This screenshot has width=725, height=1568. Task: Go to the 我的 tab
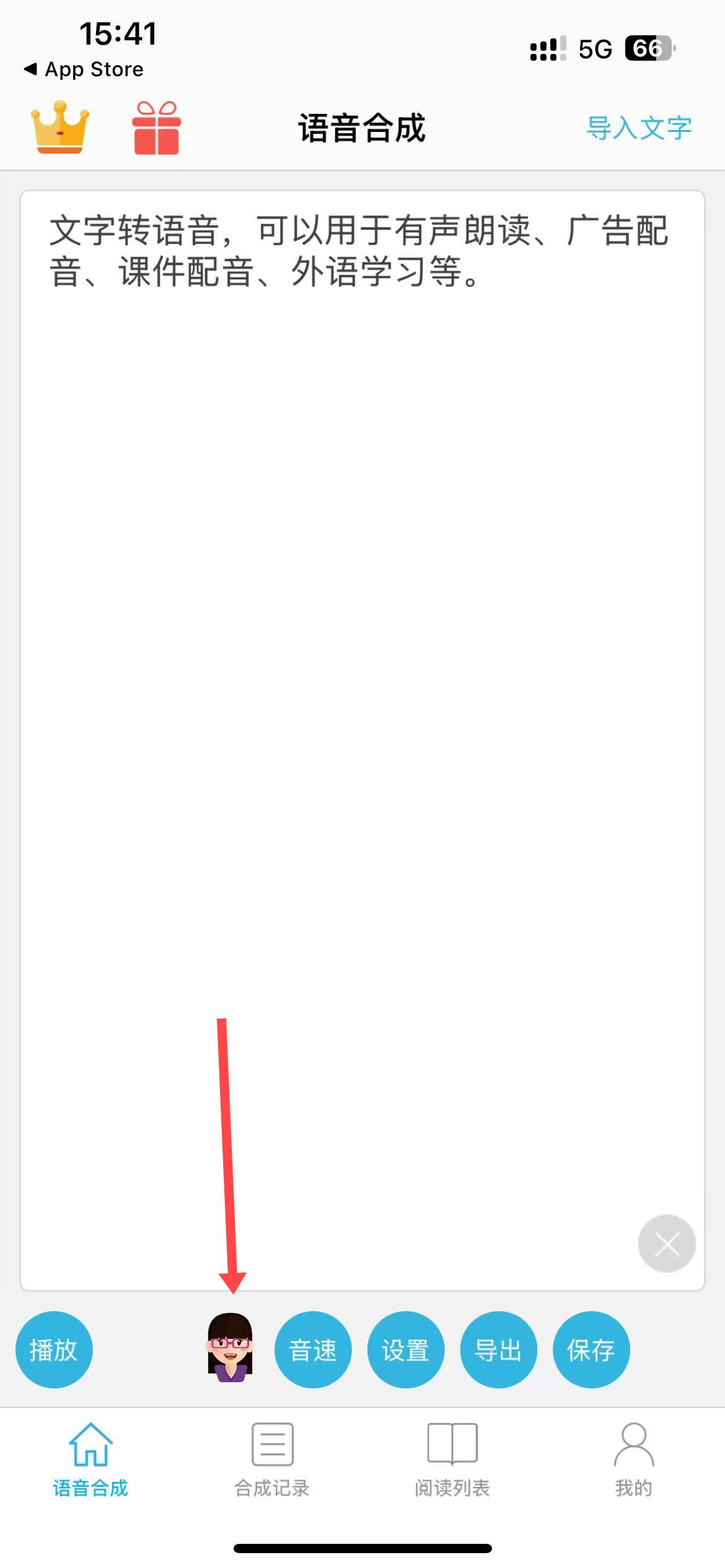634,1460
